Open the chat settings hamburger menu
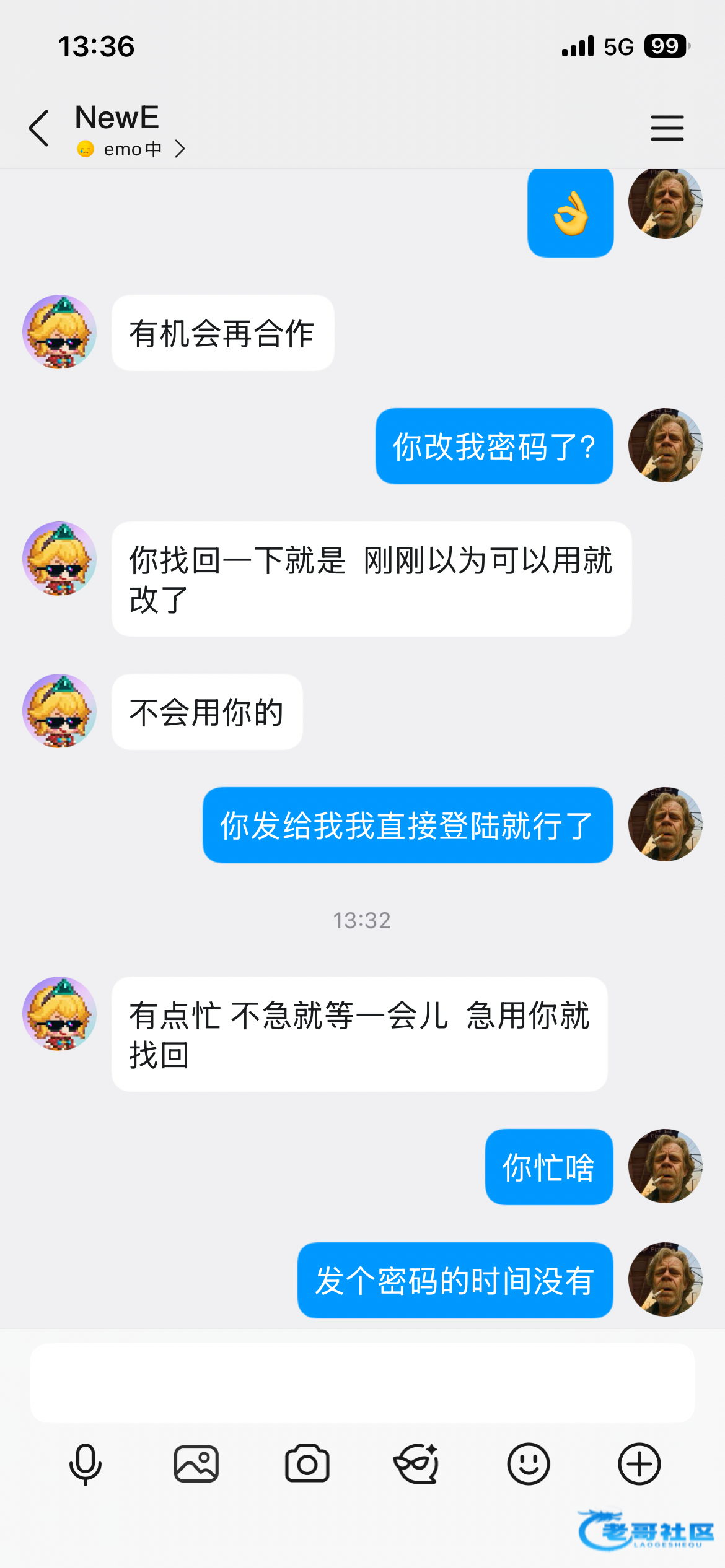 667,128
